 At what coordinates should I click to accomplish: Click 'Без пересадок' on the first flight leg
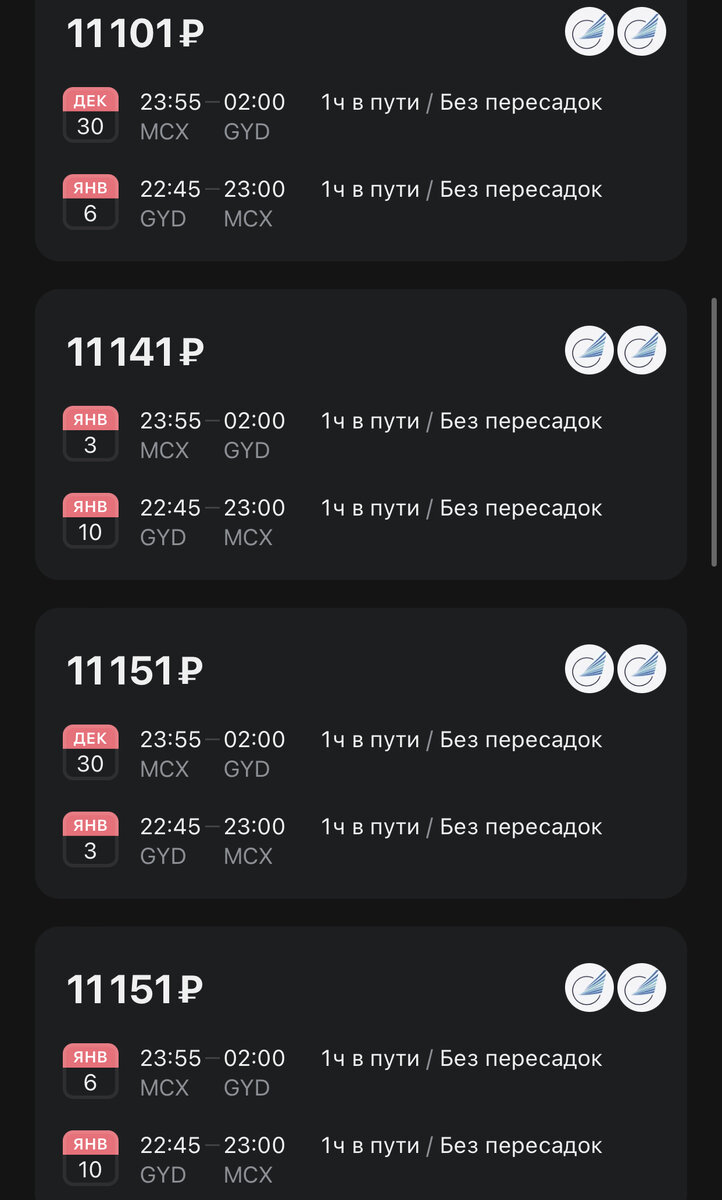(520, 102)
